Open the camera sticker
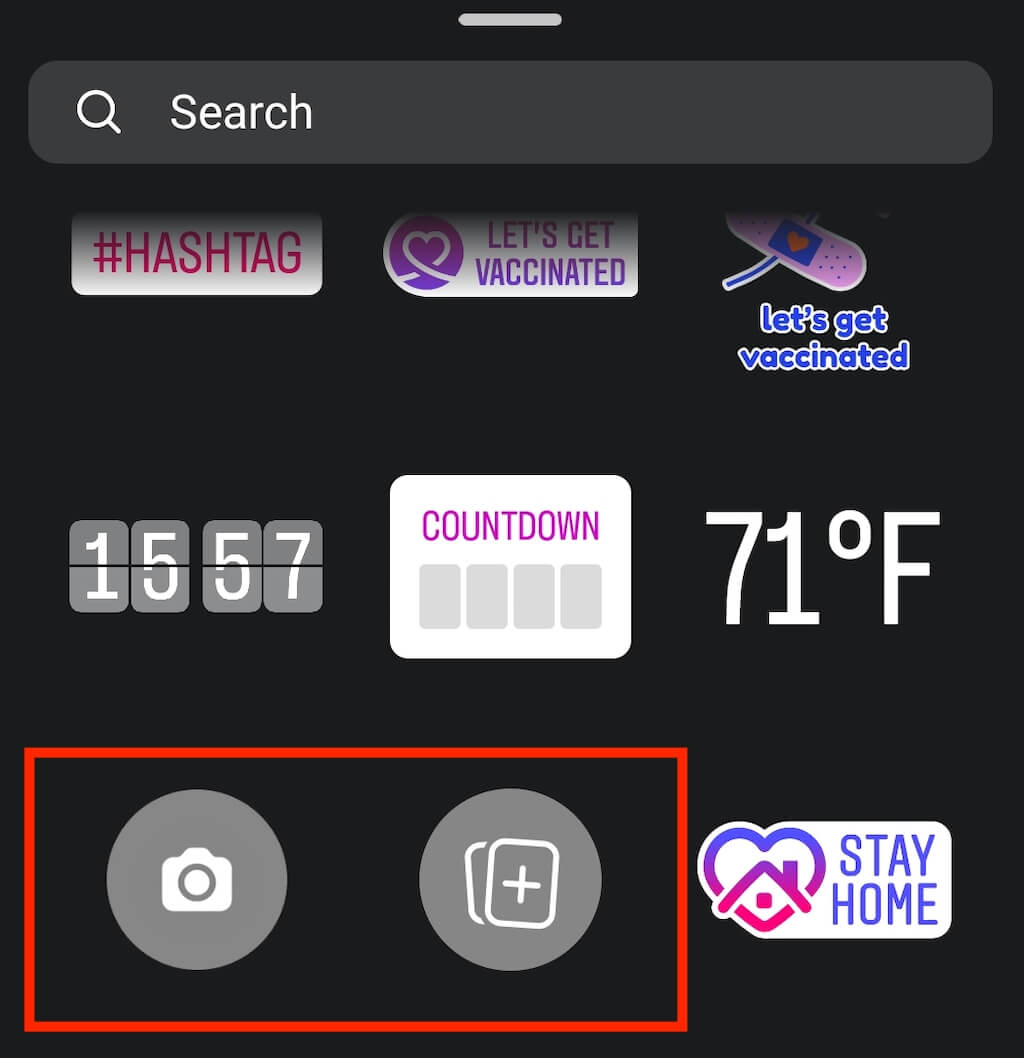 click(197, 880)
